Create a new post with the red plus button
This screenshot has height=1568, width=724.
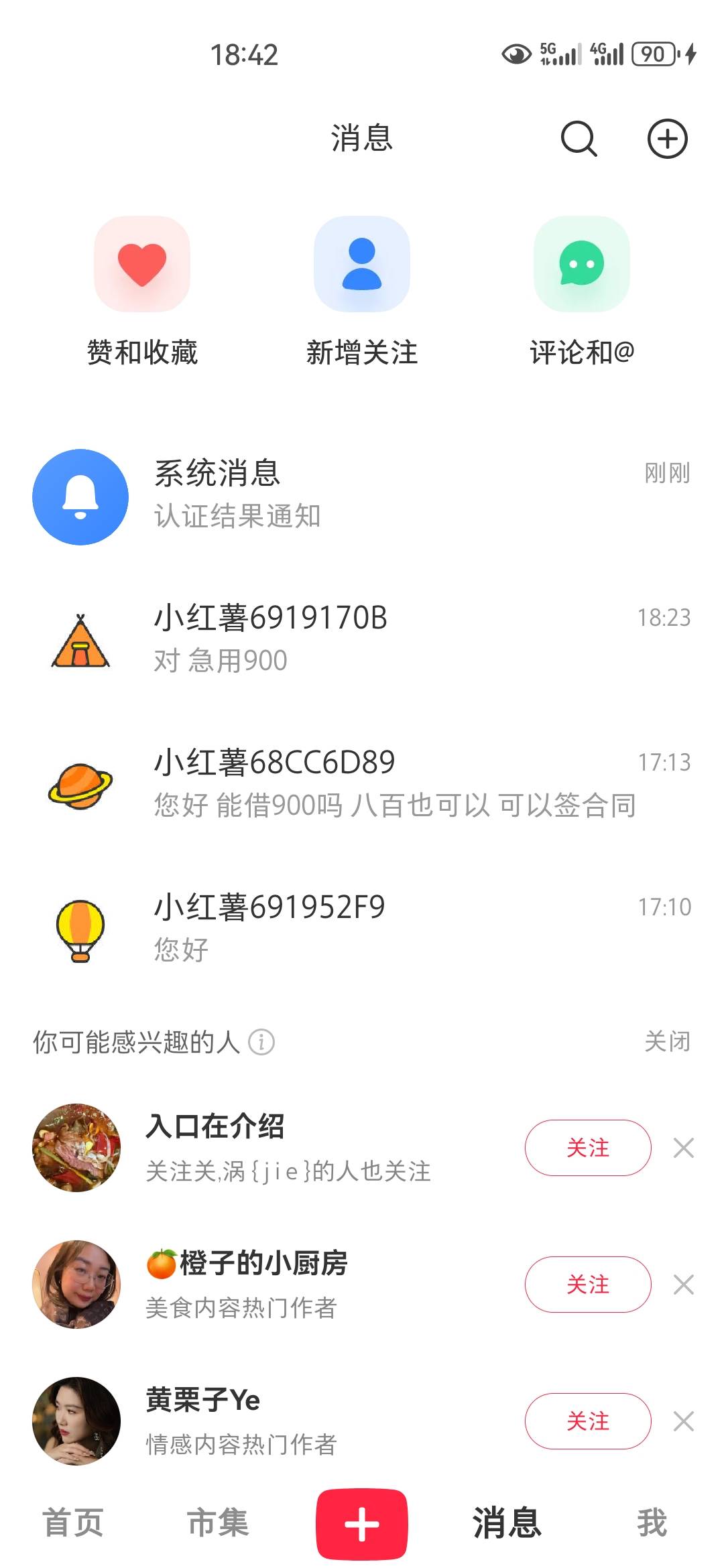362,1524
